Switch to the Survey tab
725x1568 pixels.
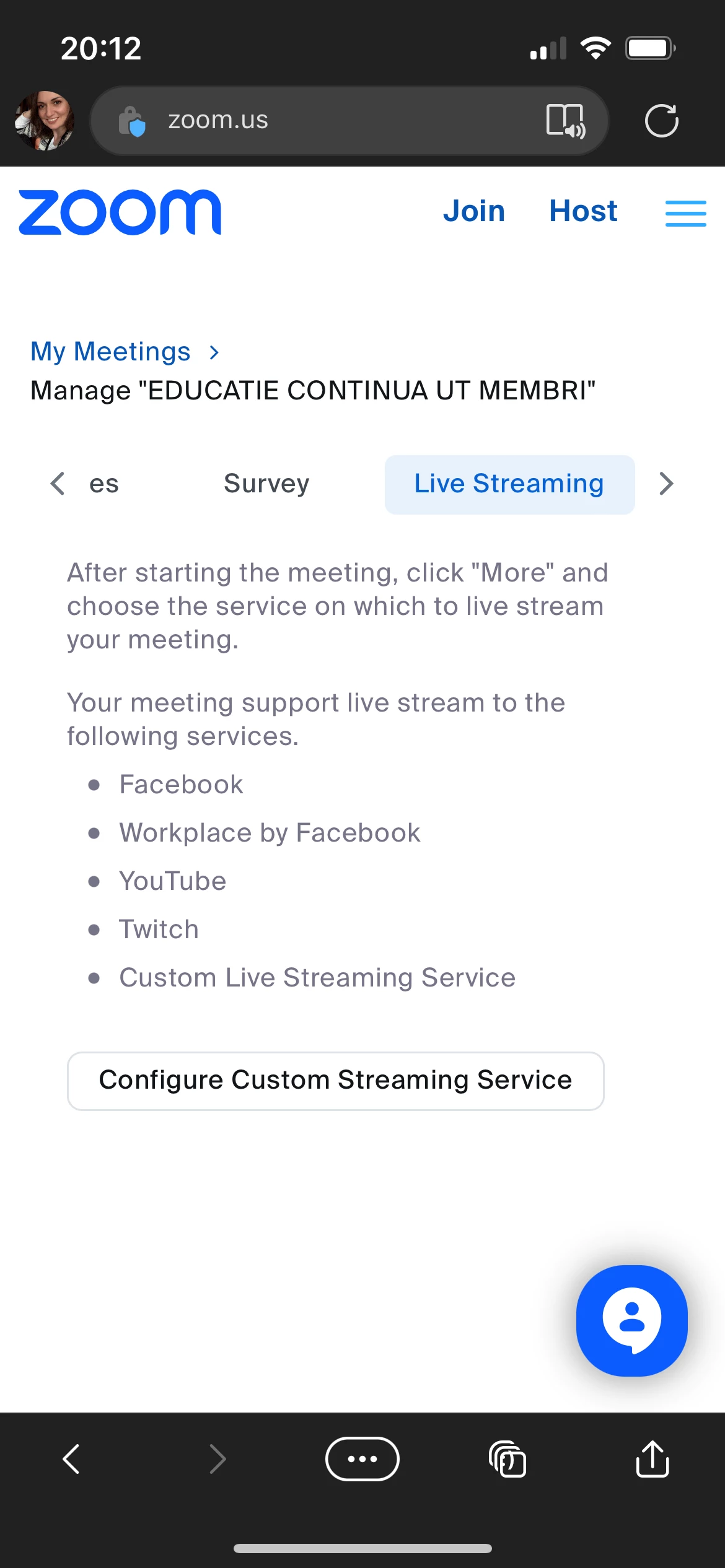point(266,484)
